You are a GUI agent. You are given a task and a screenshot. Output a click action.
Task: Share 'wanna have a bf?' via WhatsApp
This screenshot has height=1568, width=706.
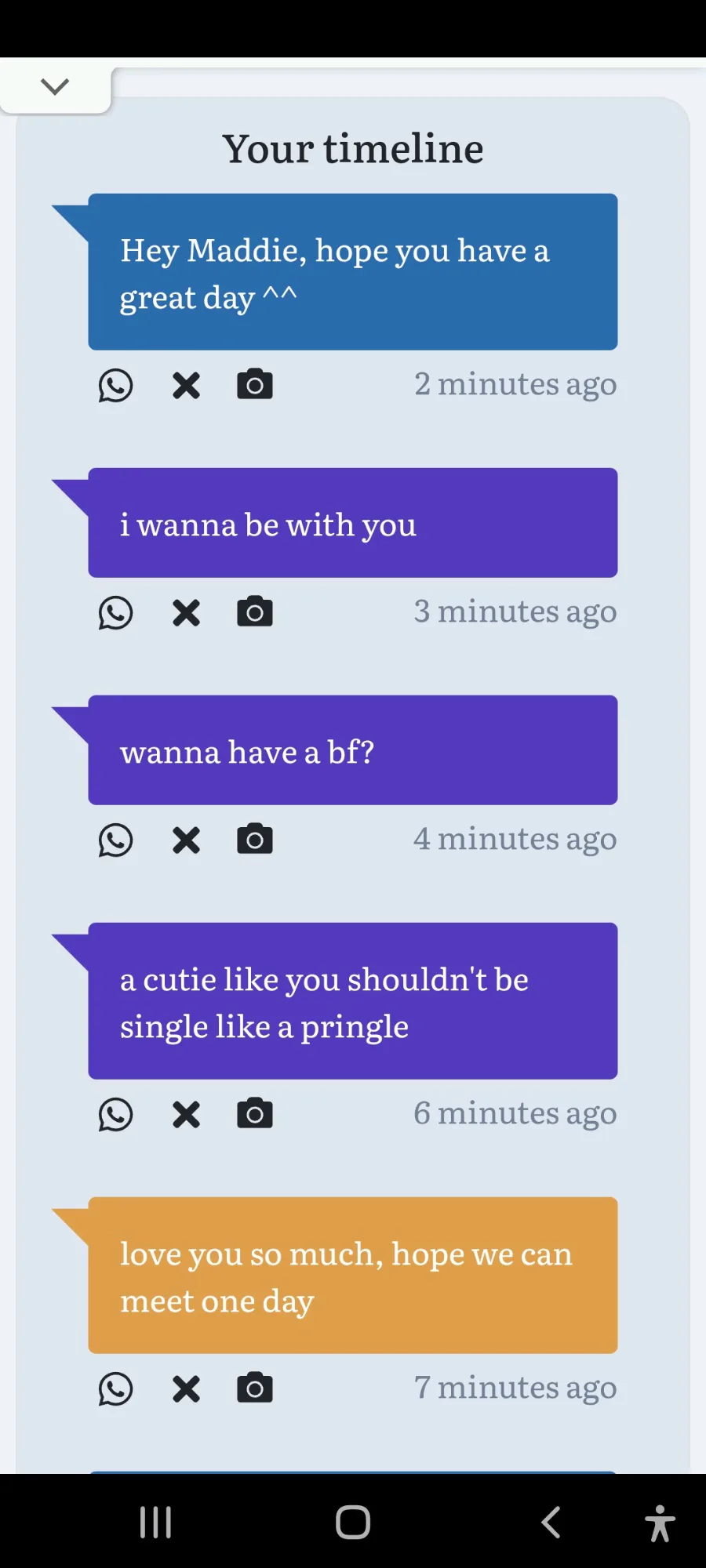click(115, 840)
